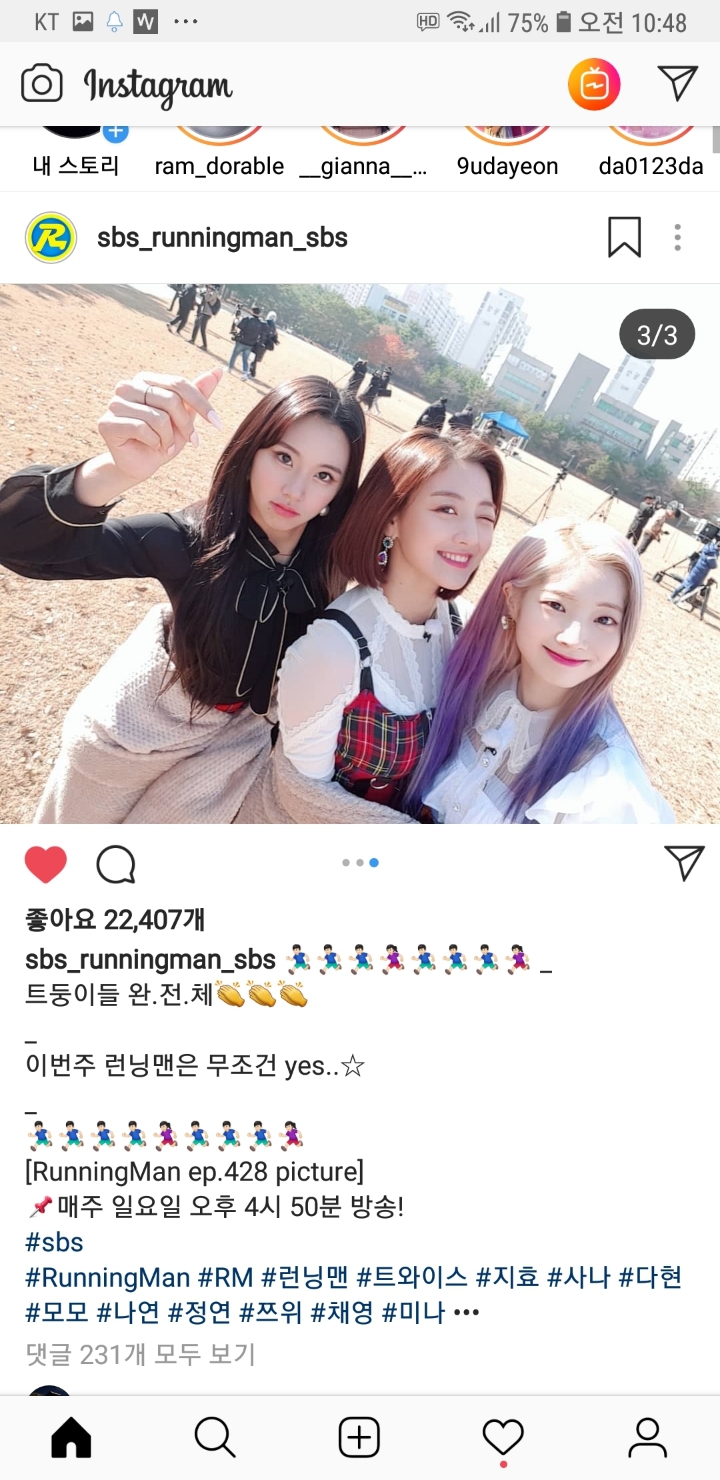Open the activity heart in bottom navigation
Viewport: 720px width, 1480px height.
point(503,1438)
